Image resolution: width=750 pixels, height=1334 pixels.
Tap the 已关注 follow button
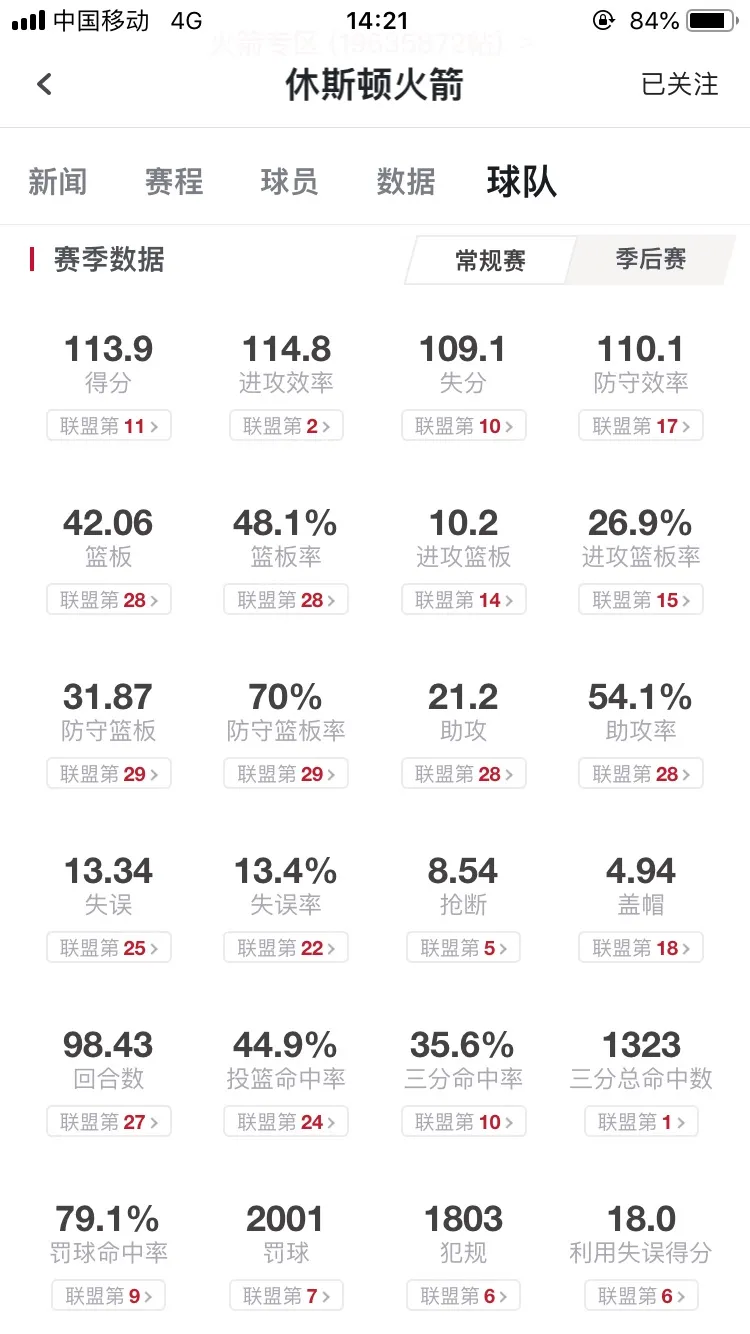pyautogui.click(x=680, y=84)
